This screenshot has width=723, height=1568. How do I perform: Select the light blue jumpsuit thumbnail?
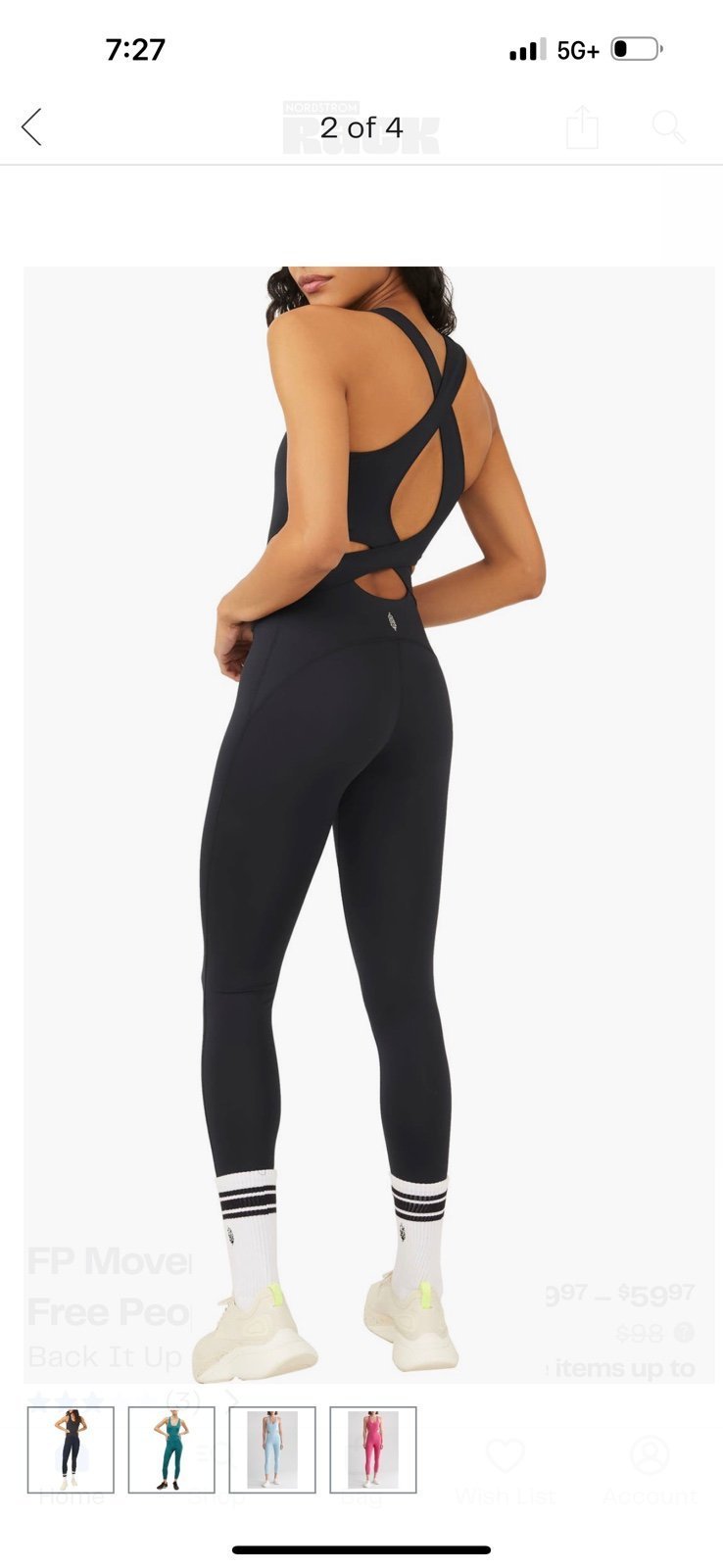272,1449
